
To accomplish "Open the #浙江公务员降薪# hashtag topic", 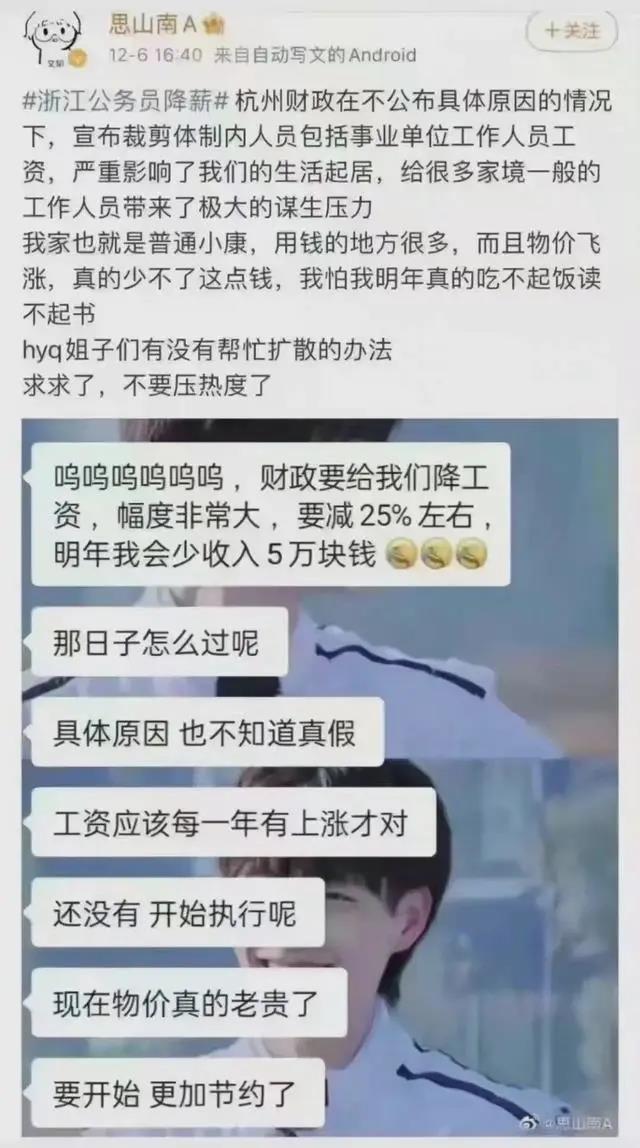I will pos(127,101).
